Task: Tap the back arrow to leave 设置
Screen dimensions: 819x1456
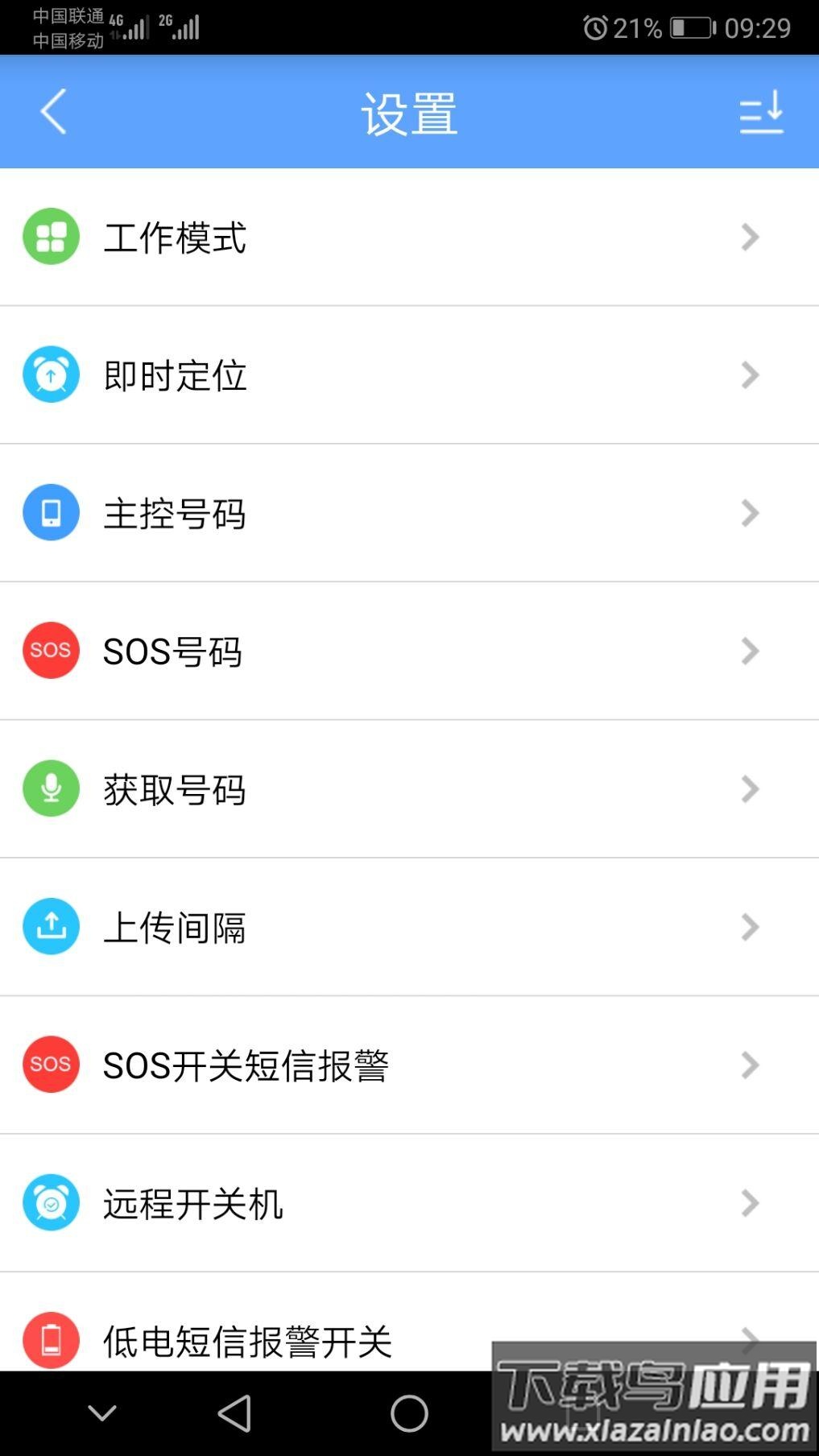Action: tap(52, 112)
